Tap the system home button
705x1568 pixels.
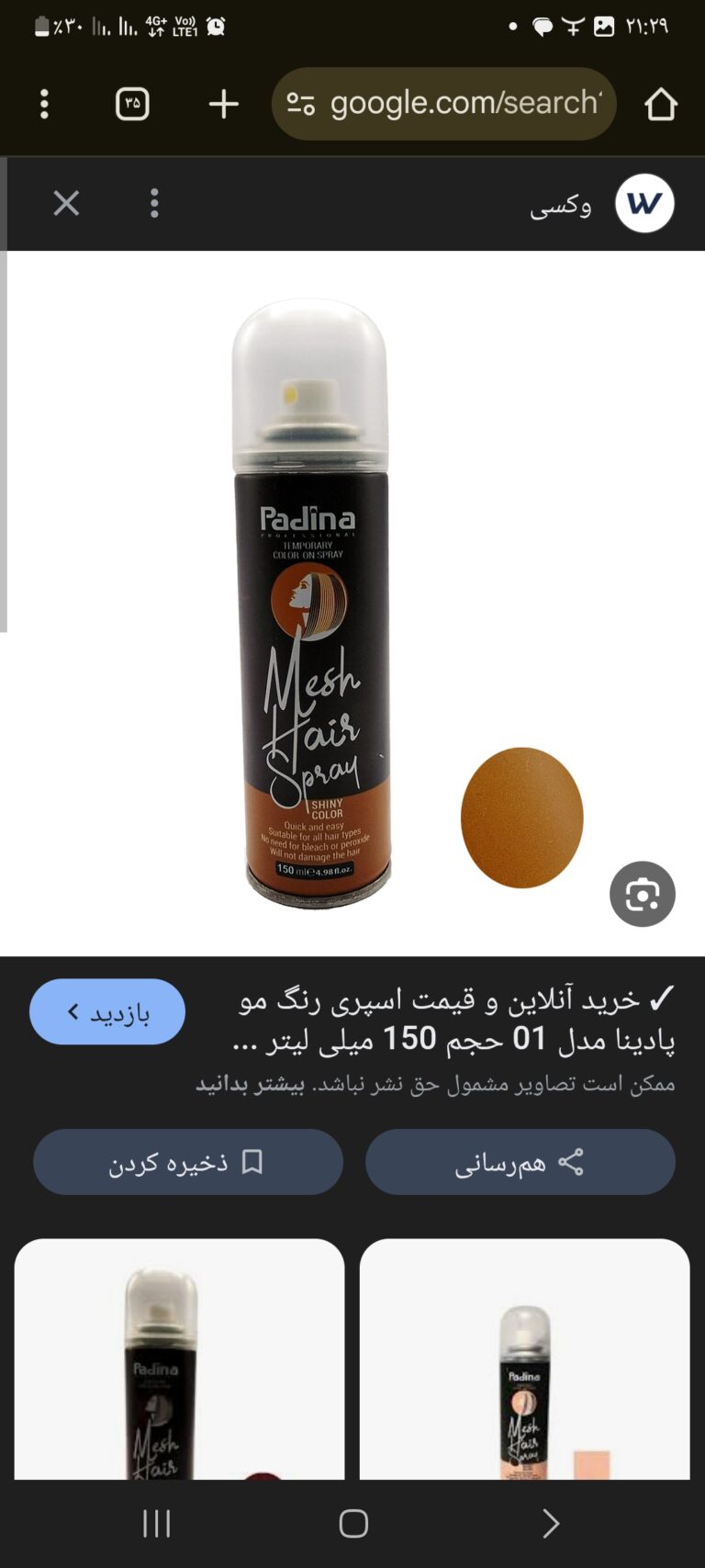pos(353,1524)
